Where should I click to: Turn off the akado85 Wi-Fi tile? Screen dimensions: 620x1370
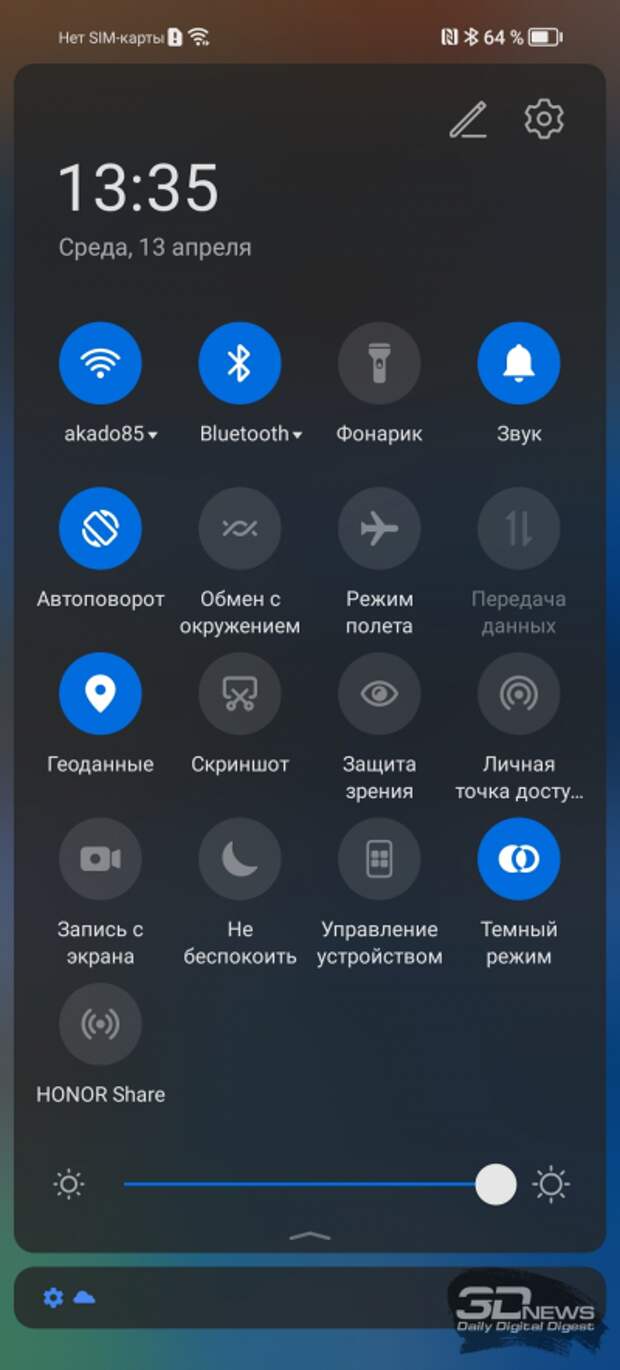pos(100,363)
